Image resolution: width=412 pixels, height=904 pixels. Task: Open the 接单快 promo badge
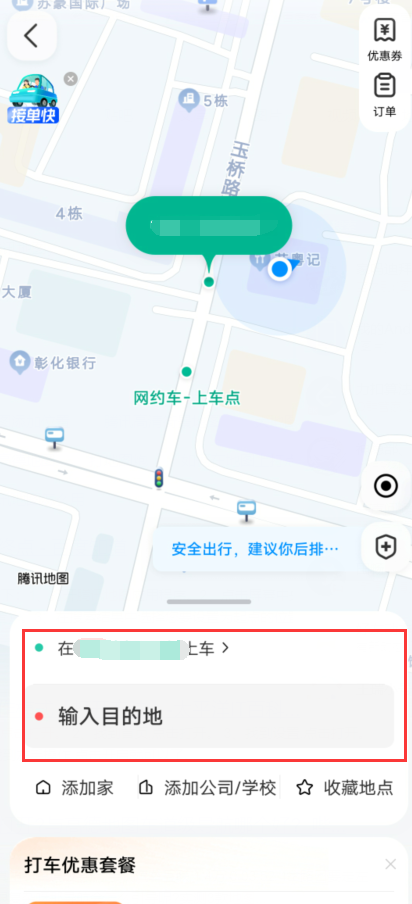(33, 99)
